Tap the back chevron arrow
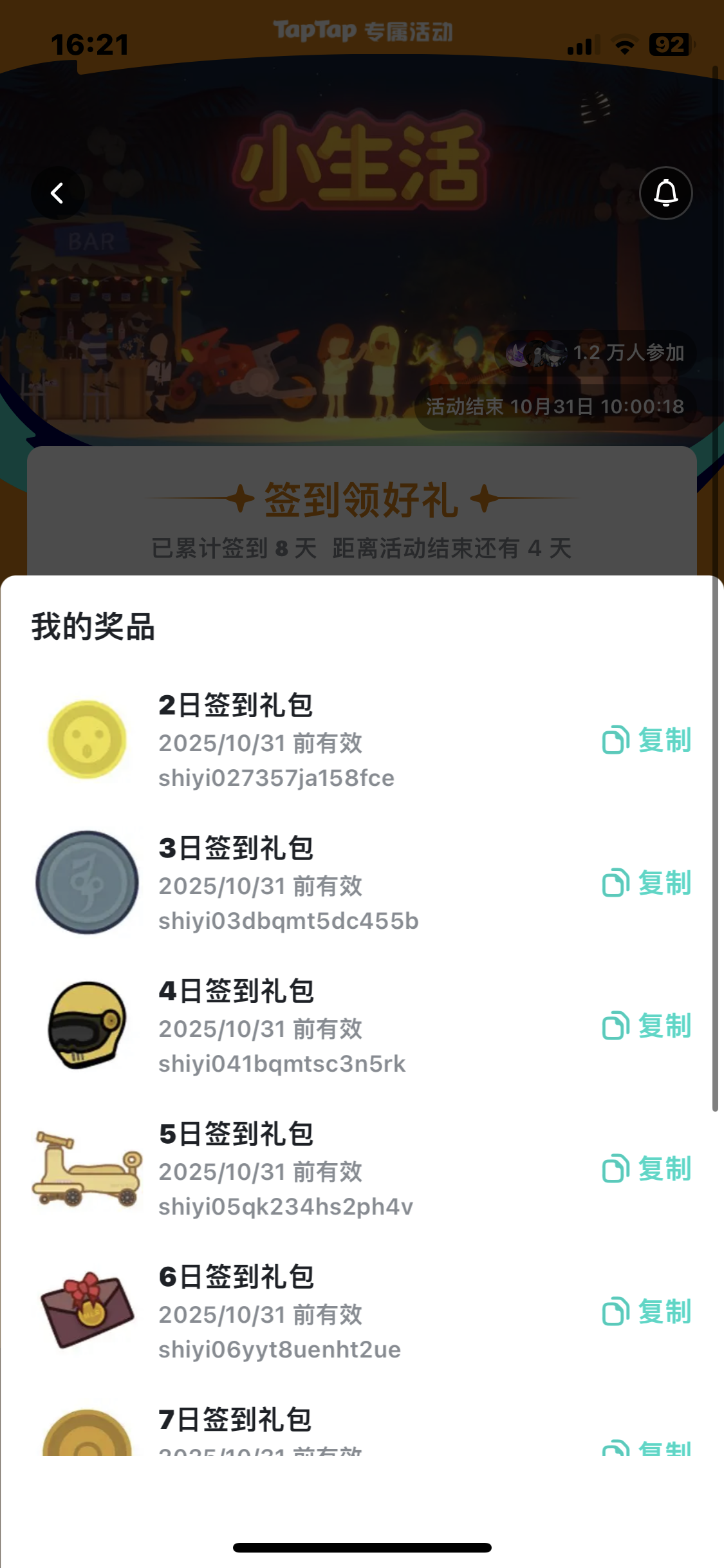Image resolution: width=724 pixels, height=1568 pixels. coord(57,192)
